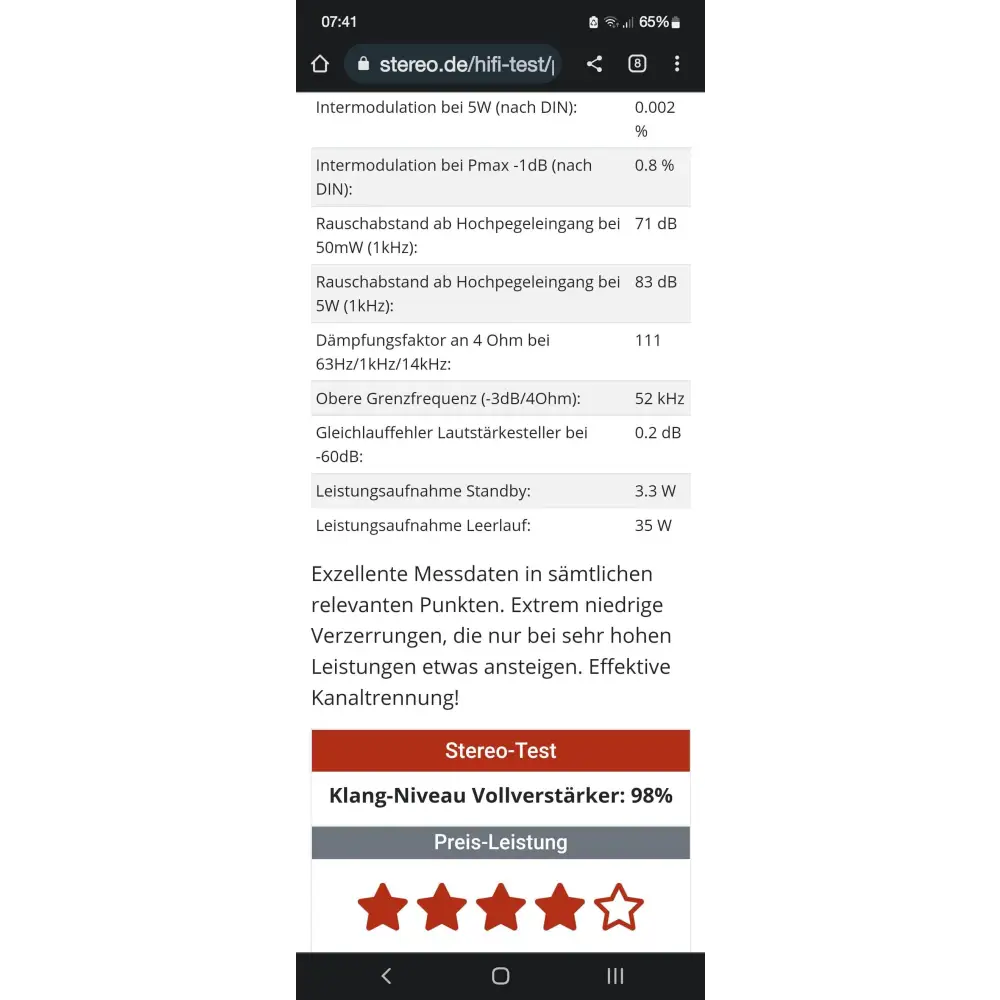Viewport: 1000px width, 1000px height.
Task: Go back with the system back button
Action: pos(387,976)
